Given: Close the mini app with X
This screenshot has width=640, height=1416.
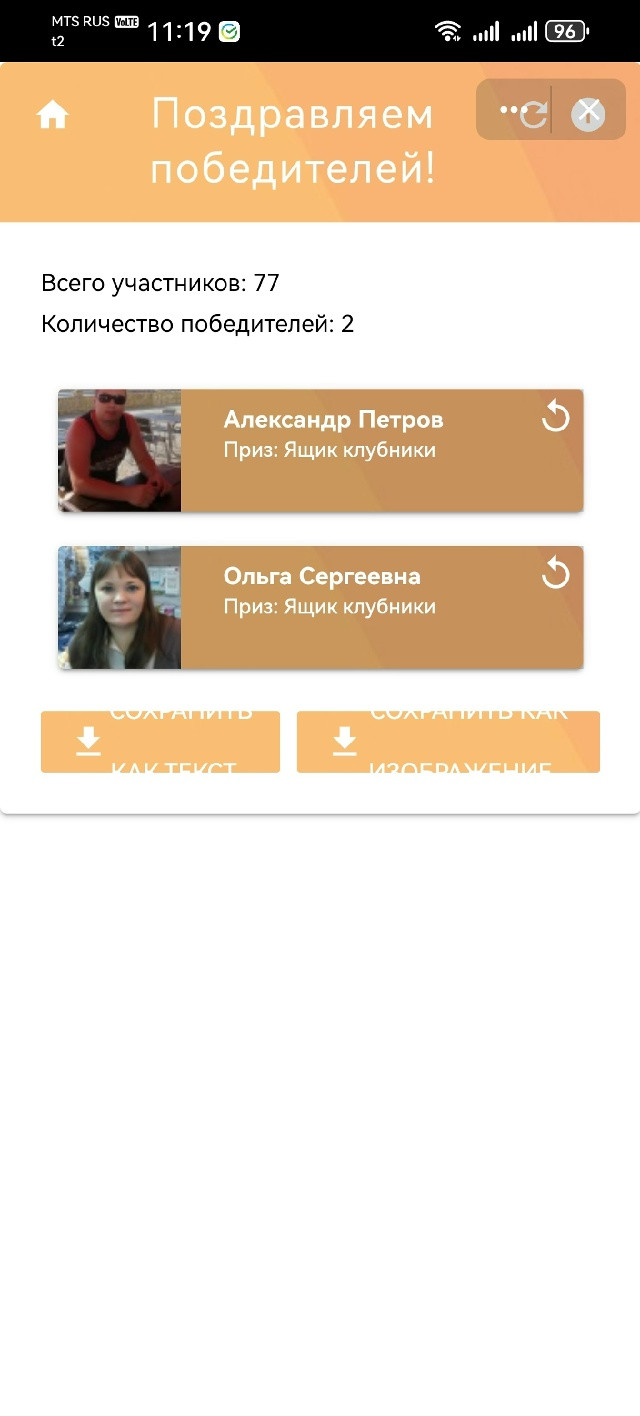Looking at the screenshot, I should pyautogui.click(x=588, y=114).
